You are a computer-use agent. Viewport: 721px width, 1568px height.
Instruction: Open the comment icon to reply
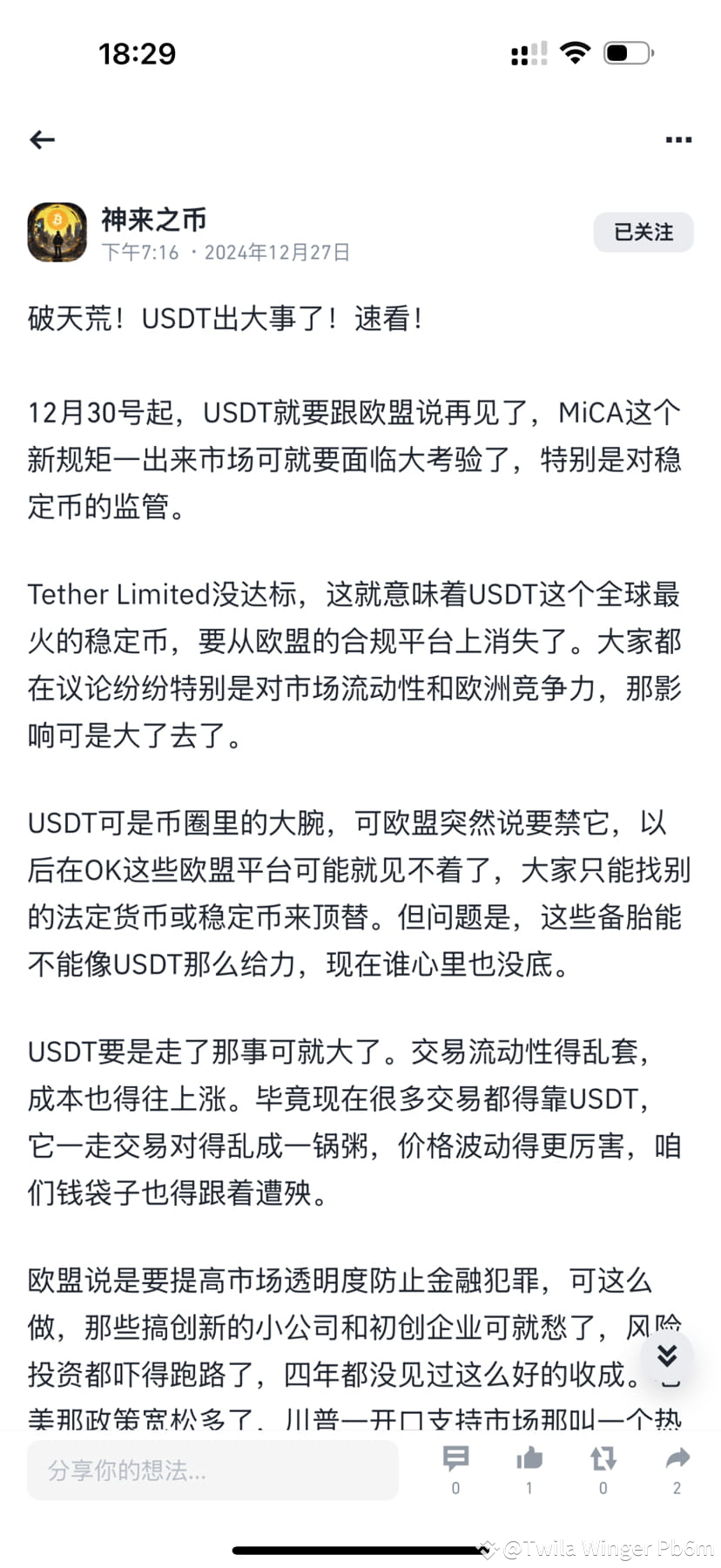455,1459
